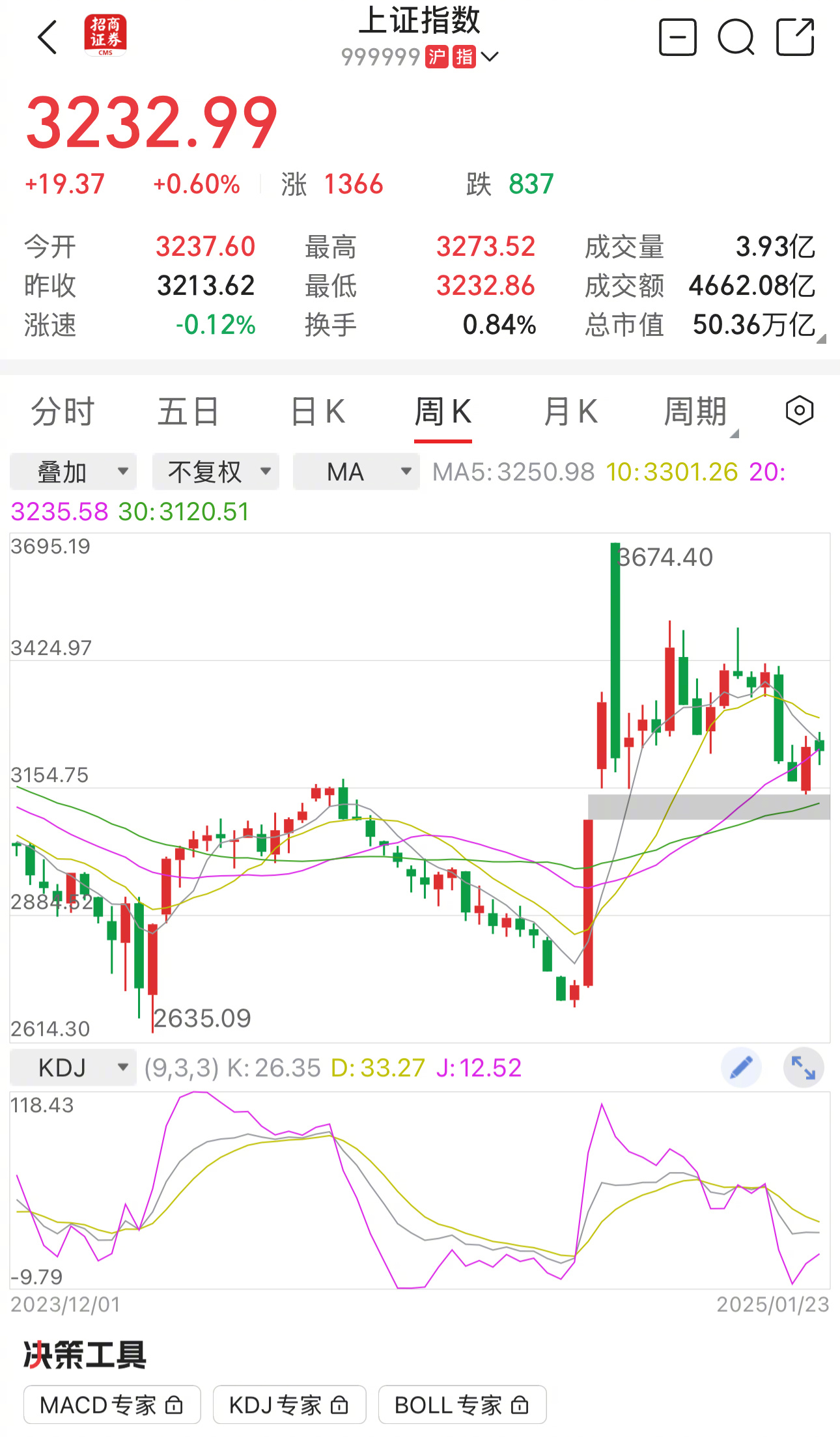Edit KDJ parameters with pencil icon
Image resolution: width=840 pixels, height=1437 pixels.
click(x=742, y=1068)
